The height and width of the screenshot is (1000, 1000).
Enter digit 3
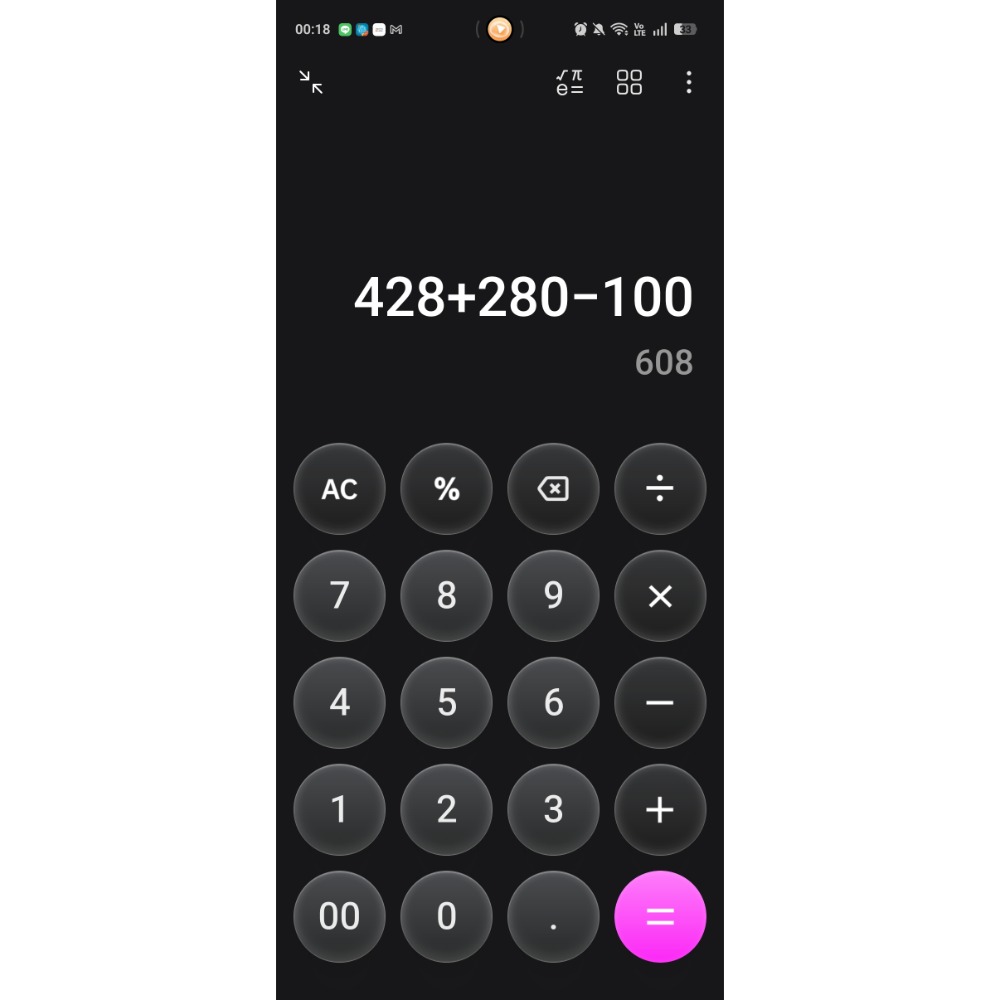pyautogui.click(x=554, y=810)
